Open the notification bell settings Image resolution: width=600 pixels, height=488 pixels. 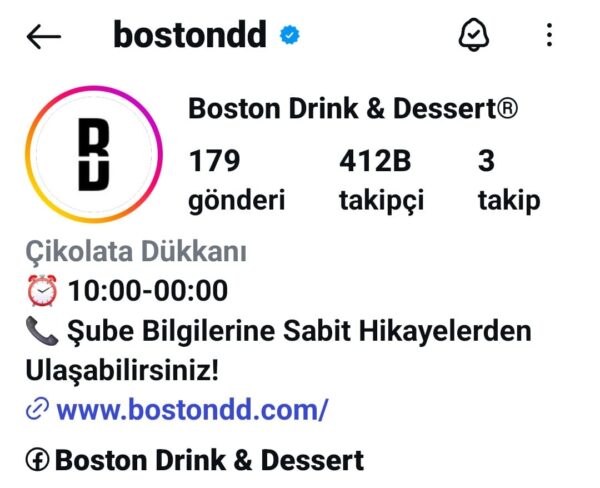472,36
